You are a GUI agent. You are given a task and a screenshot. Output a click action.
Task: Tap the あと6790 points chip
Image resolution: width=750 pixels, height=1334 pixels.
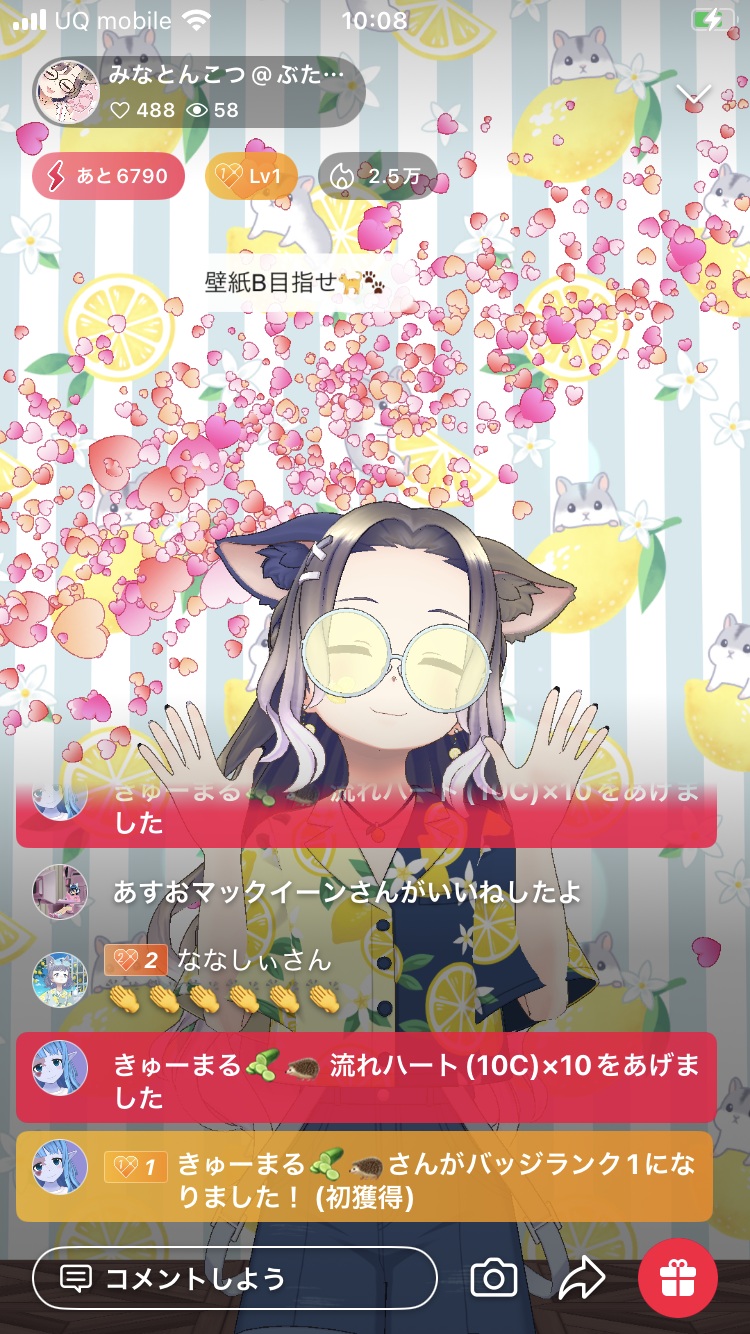coord(108,177)
